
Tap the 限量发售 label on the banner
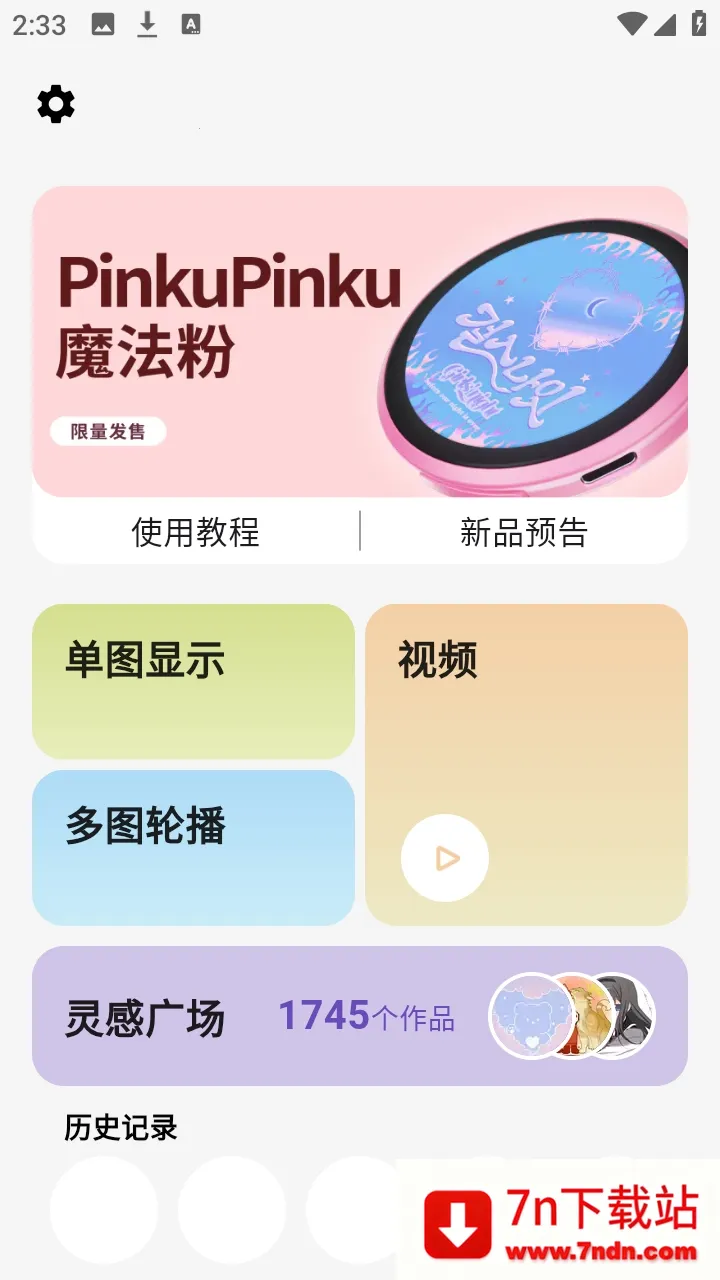pyautogui.click(x=108, y=431)
